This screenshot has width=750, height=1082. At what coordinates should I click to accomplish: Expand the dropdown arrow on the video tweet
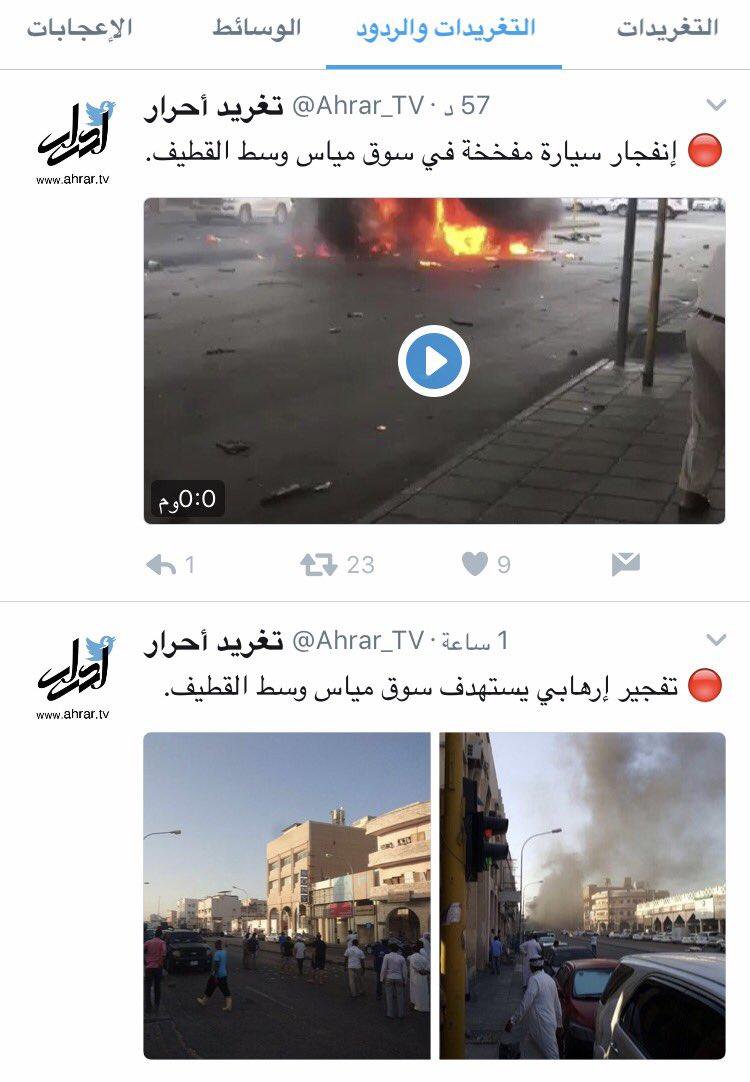(x=716, y=106)
